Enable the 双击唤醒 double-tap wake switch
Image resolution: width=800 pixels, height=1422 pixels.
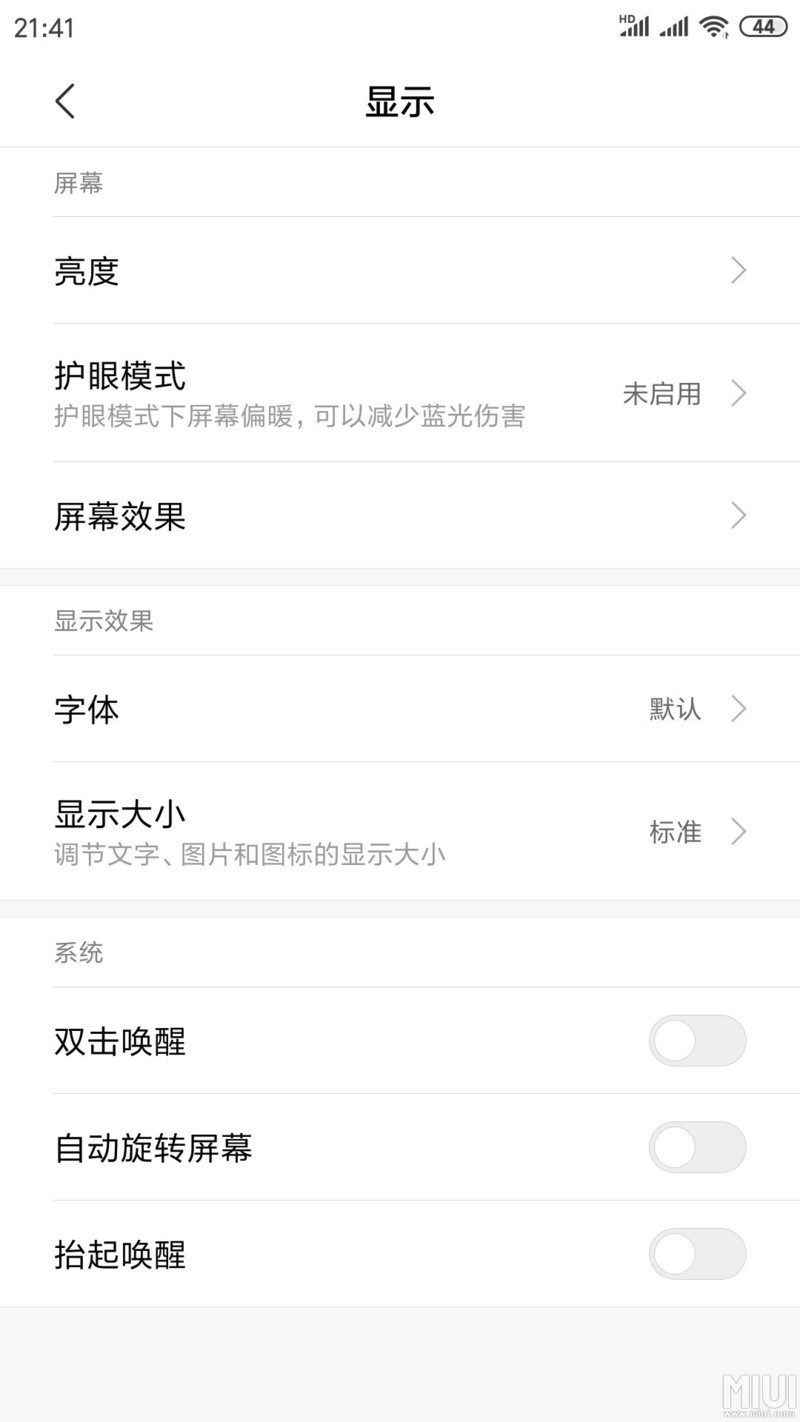point(697,1040)
